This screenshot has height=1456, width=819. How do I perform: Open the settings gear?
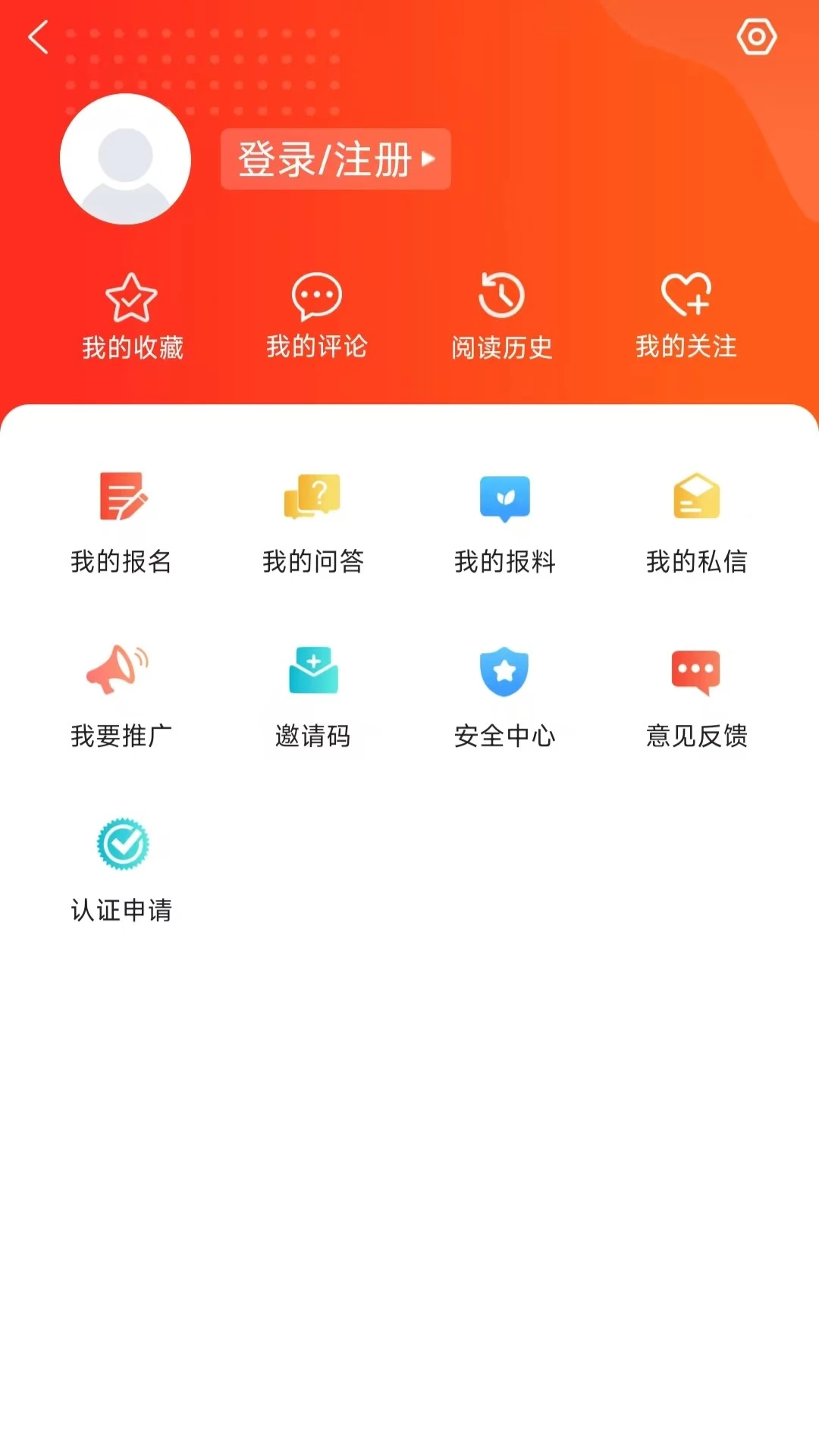pyautogui.click(x=758, y=36)
